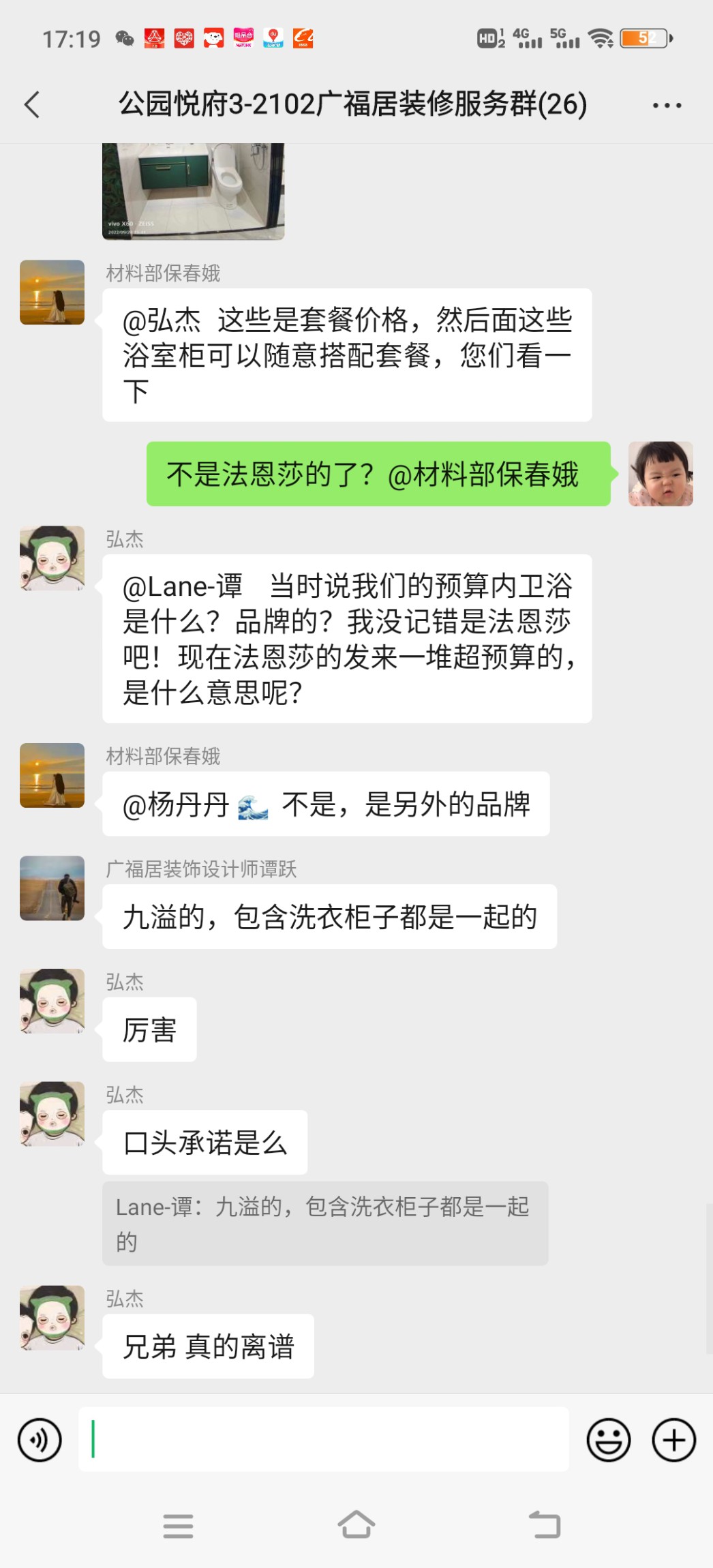The width and height of the screenshot is (713, 1568).
Task: Open the recent apps system button
Action: (x=178, y=1525)
